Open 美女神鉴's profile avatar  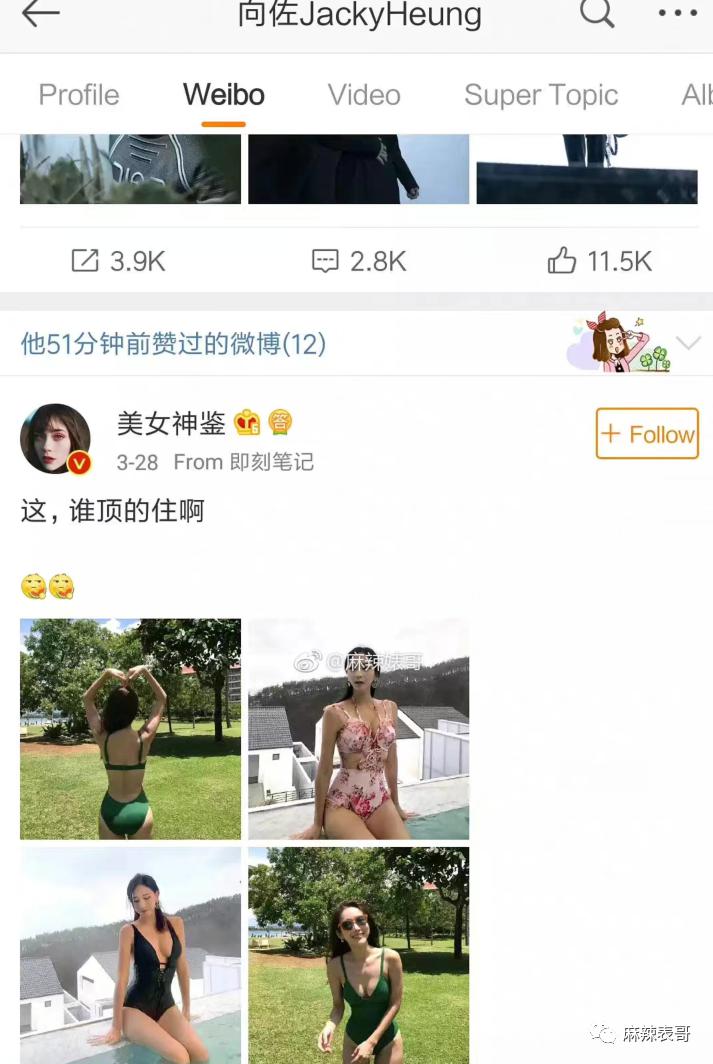point(55,439)
